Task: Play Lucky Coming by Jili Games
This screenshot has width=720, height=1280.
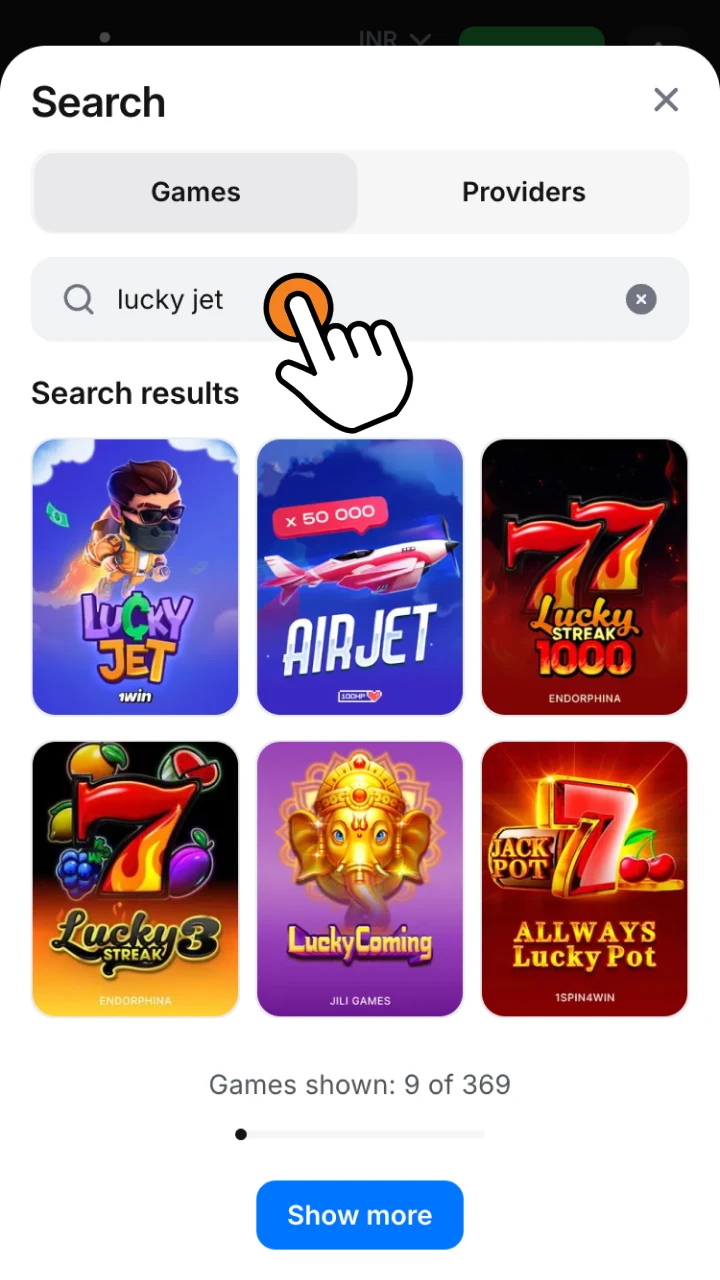Action: coord(360,878)
